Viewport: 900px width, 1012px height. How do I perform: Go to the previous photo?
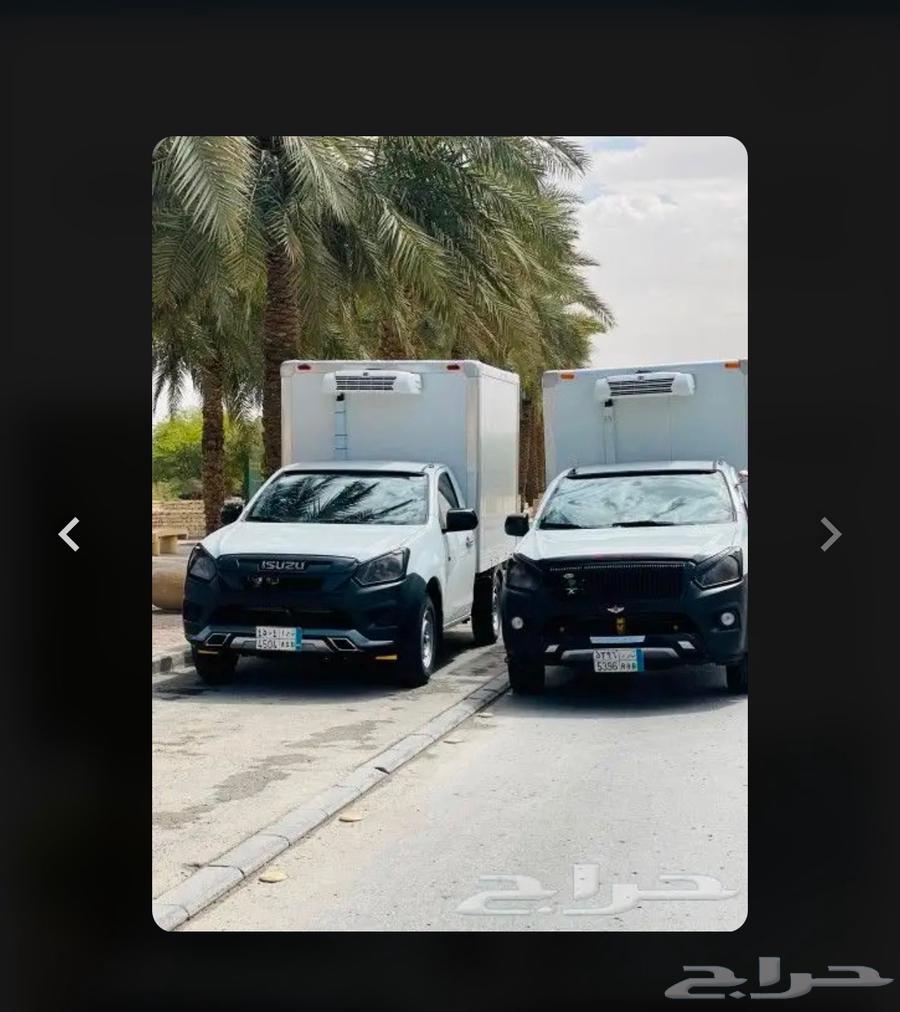coord(68,534)
